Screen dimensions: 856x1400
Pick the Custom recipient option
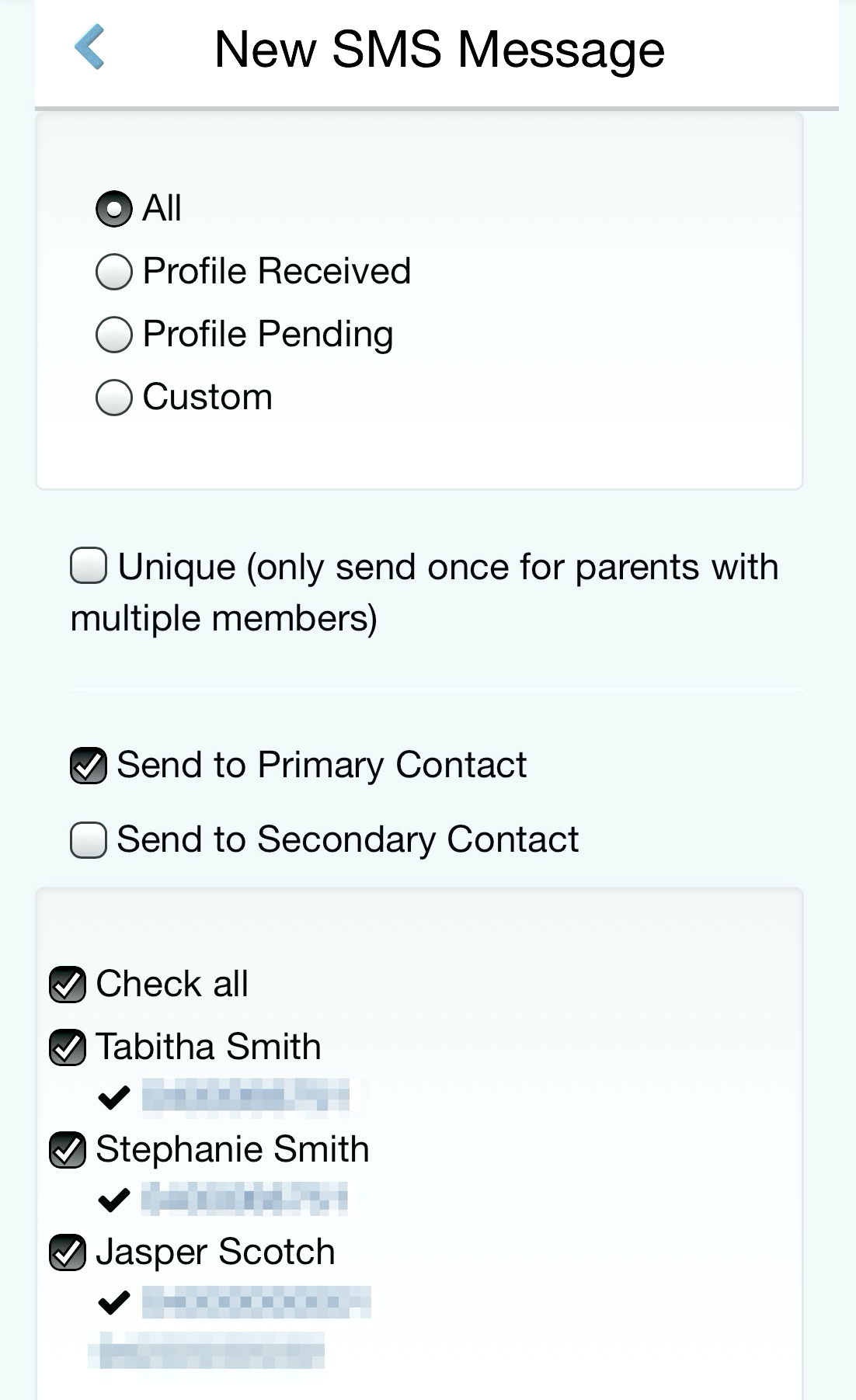click(114, 398)
